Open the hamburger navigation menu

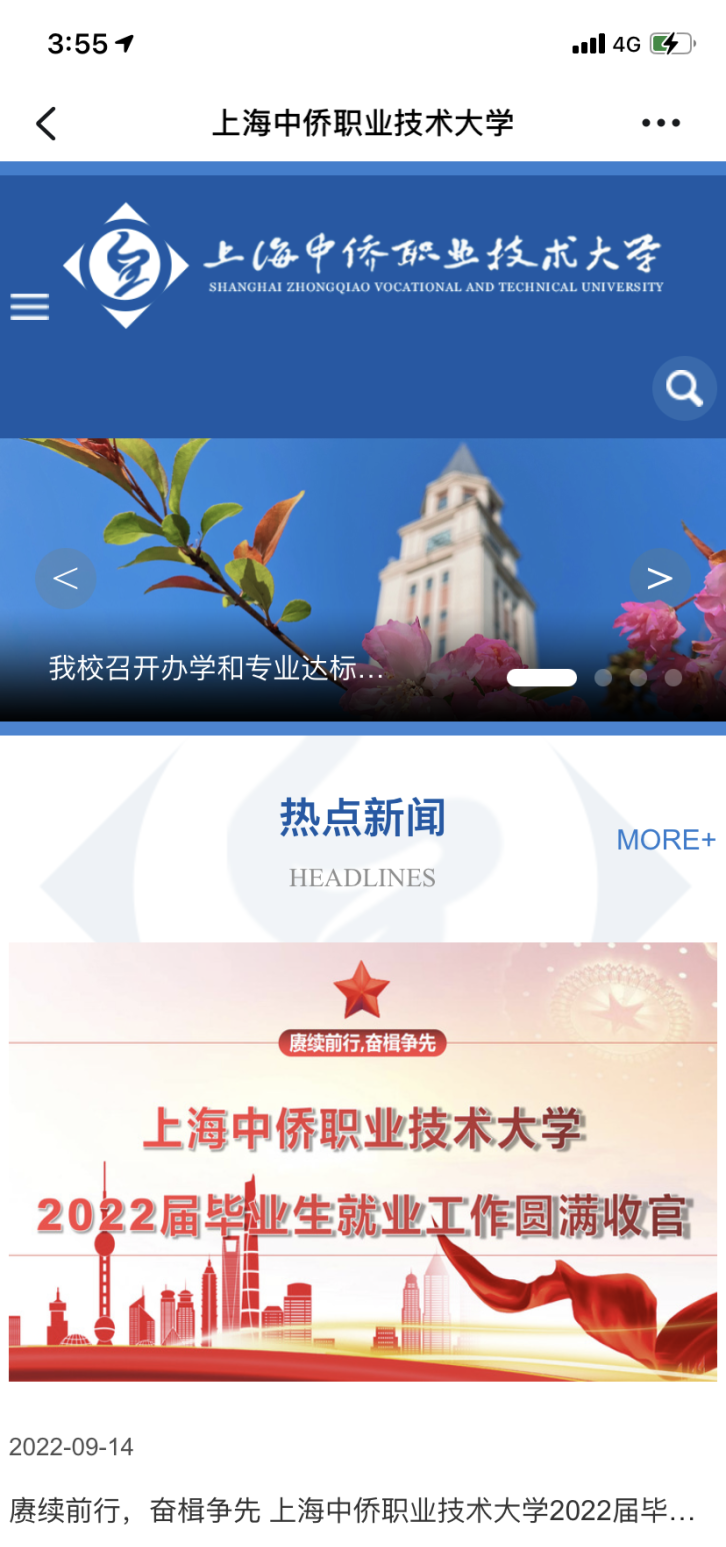pos(29,306)
